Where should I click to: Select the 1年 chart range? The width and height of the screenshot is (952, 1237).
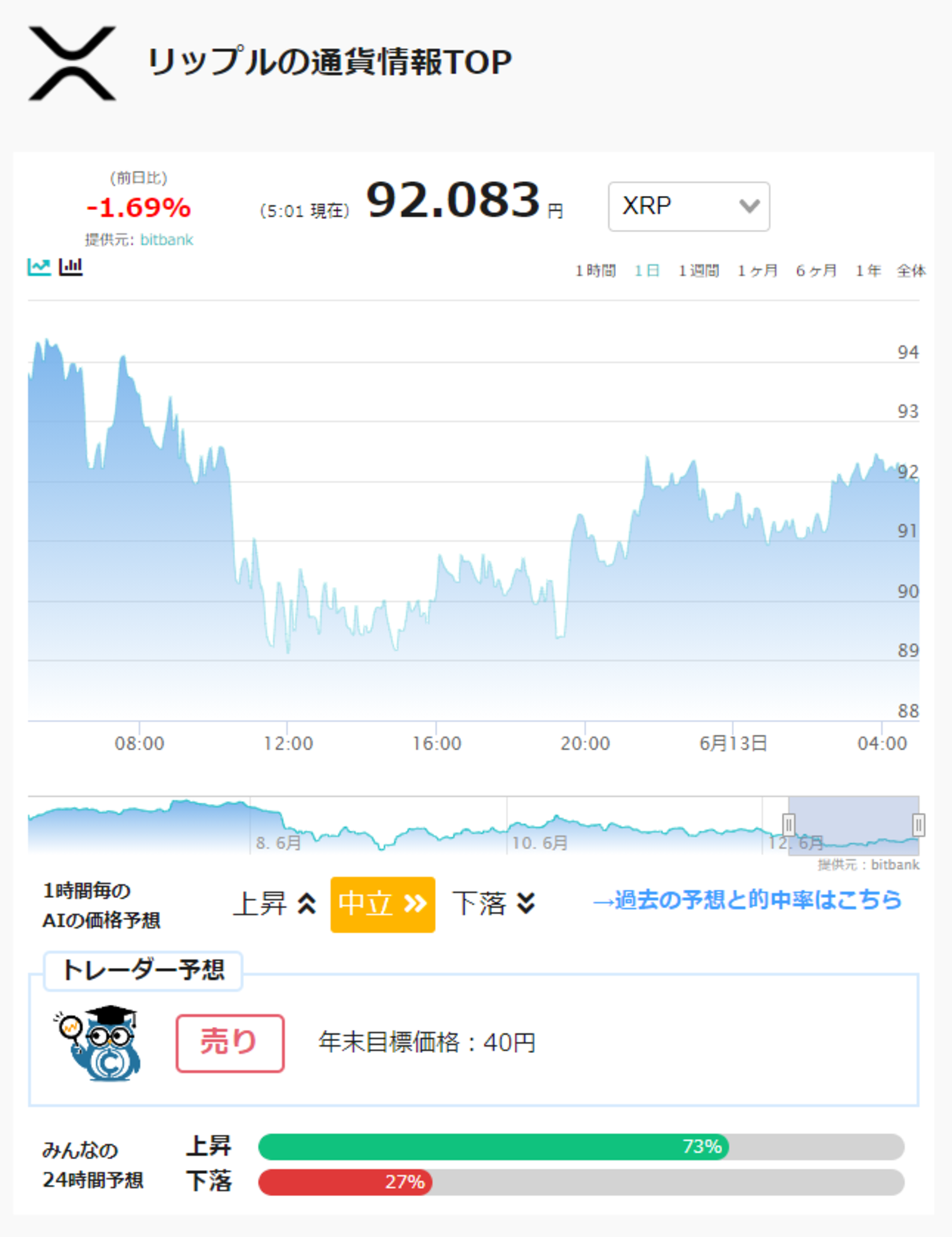point(869,271)
